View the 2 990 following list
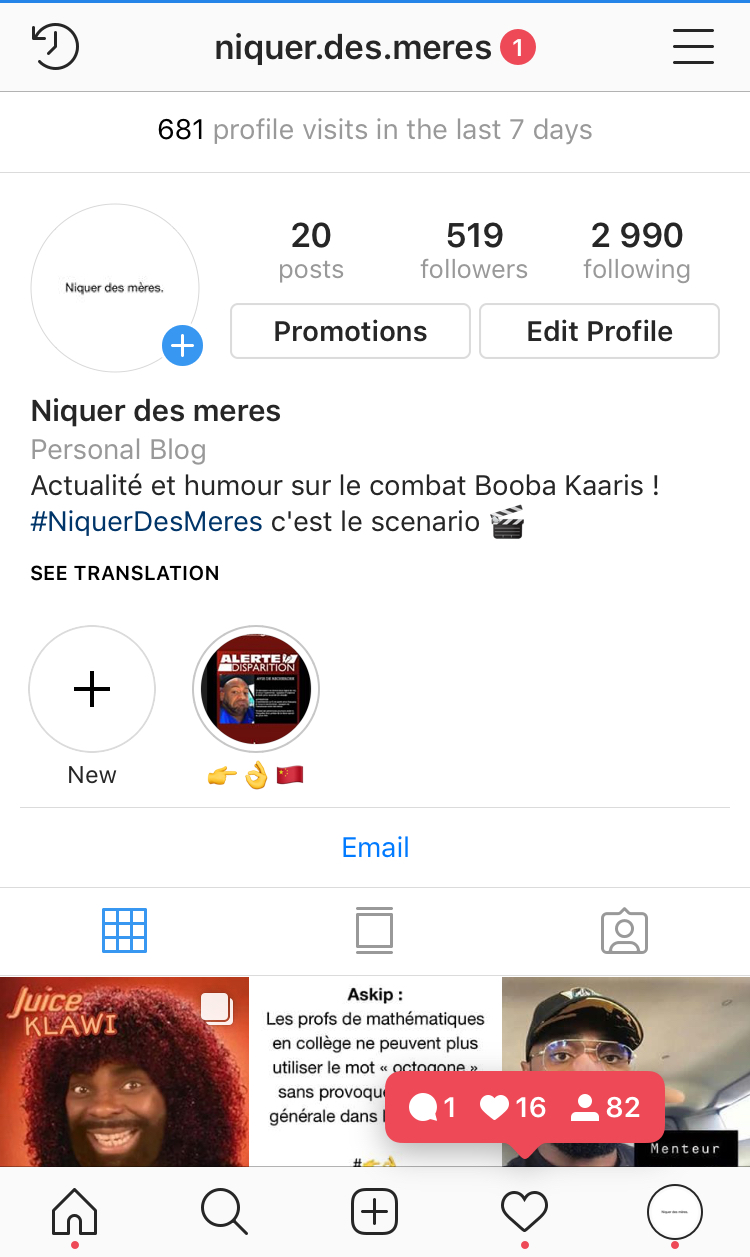Screen dimensions: 750x1257 tap(637, 250)
